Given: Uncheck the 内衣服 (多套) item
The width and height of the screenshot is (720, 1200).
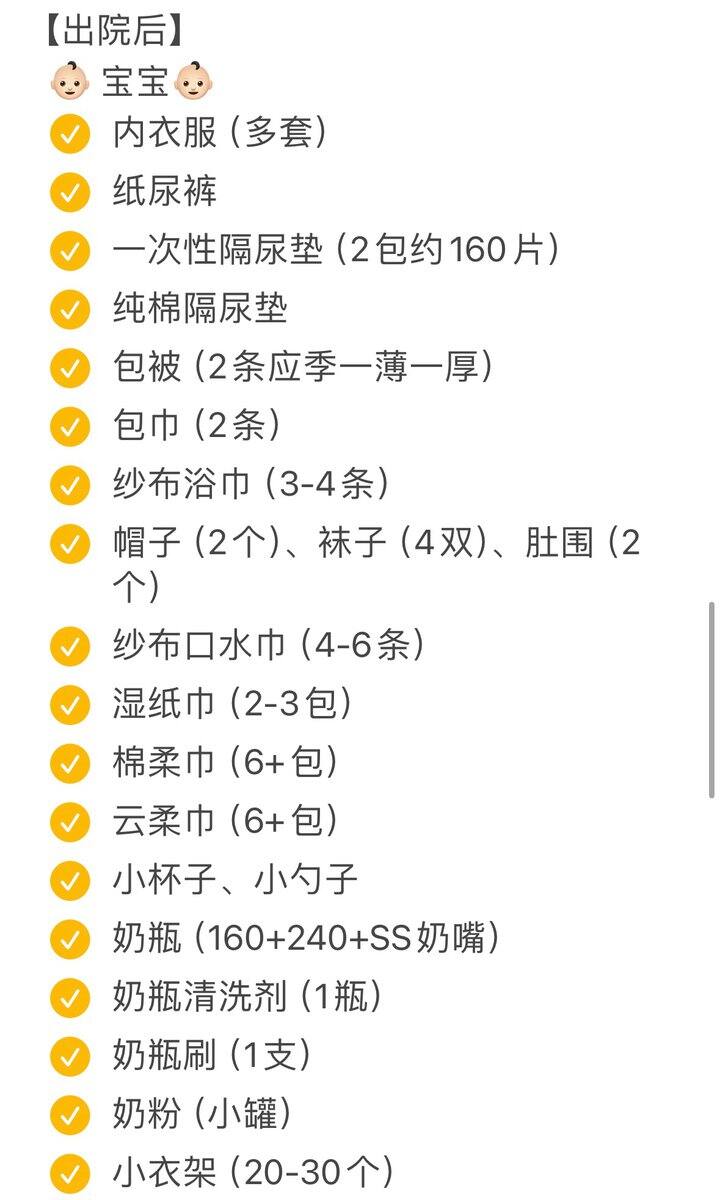Looking at the screenshot, I should [x=69, y=134].
